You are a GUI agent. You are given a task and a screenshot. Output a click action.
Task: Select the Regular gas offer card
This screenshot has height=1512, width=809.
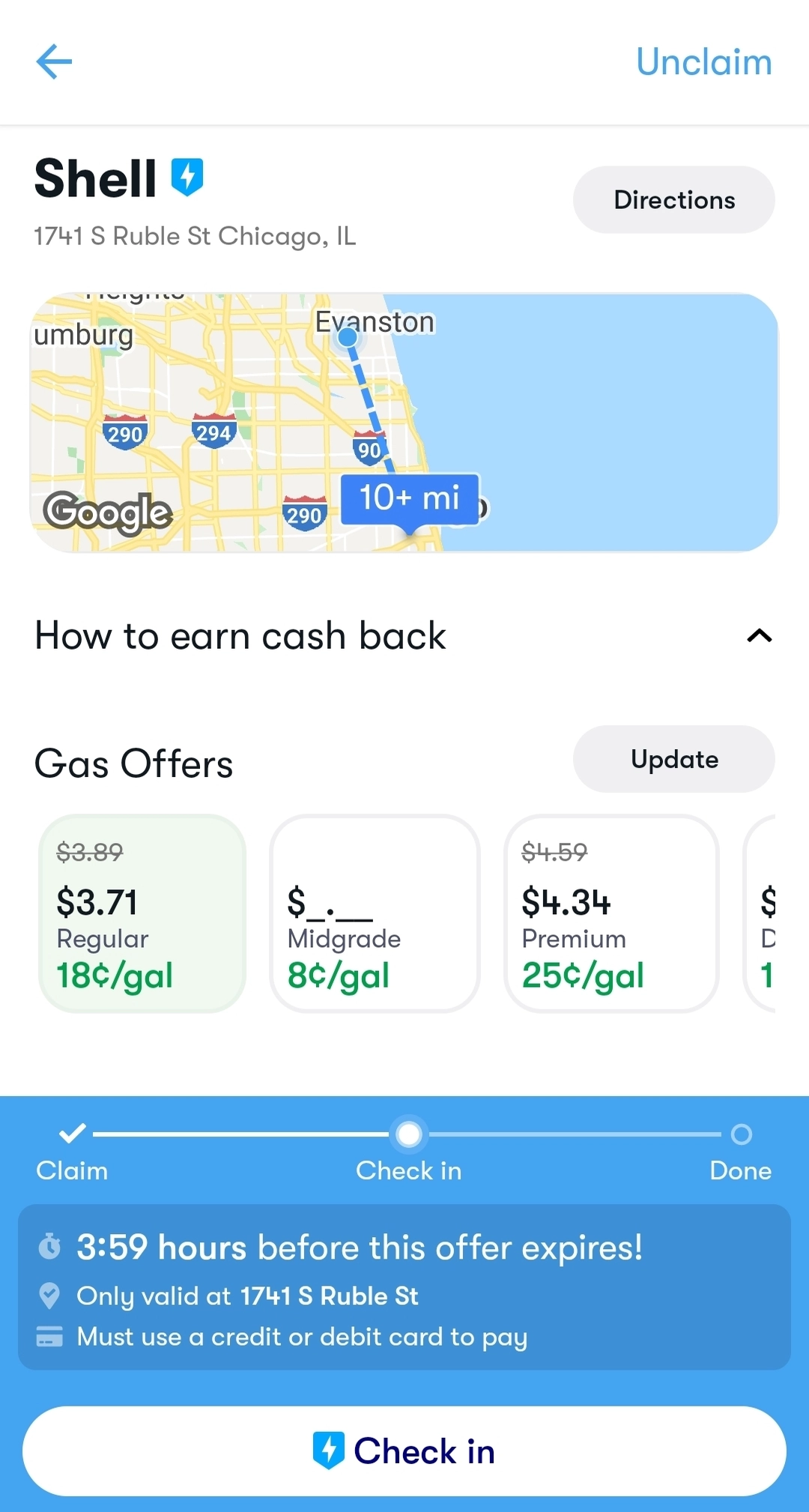(x=142, y=914)
